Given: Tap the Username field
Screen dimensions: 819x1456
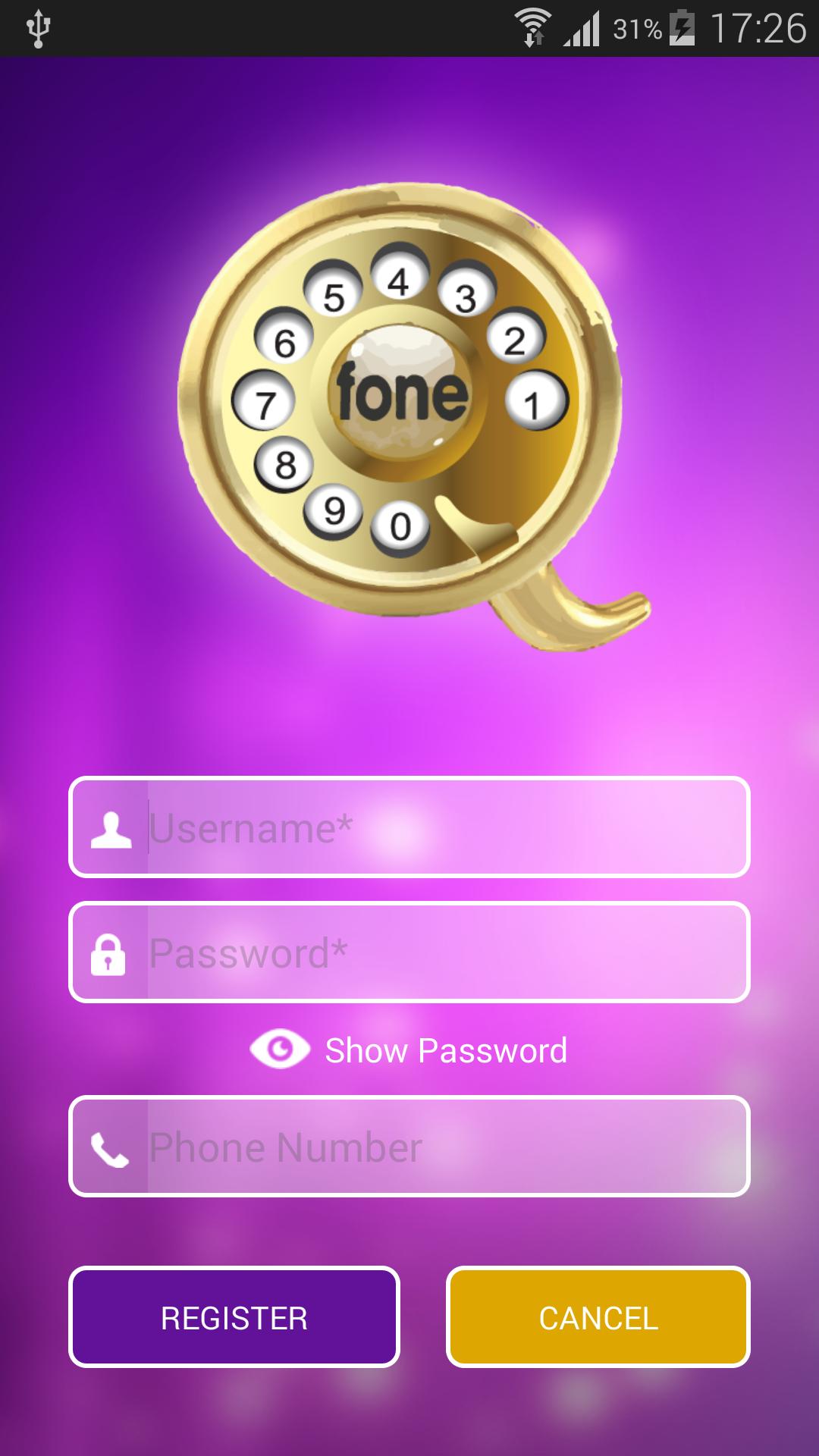Looking at the screenshot, I should (446, 827).
